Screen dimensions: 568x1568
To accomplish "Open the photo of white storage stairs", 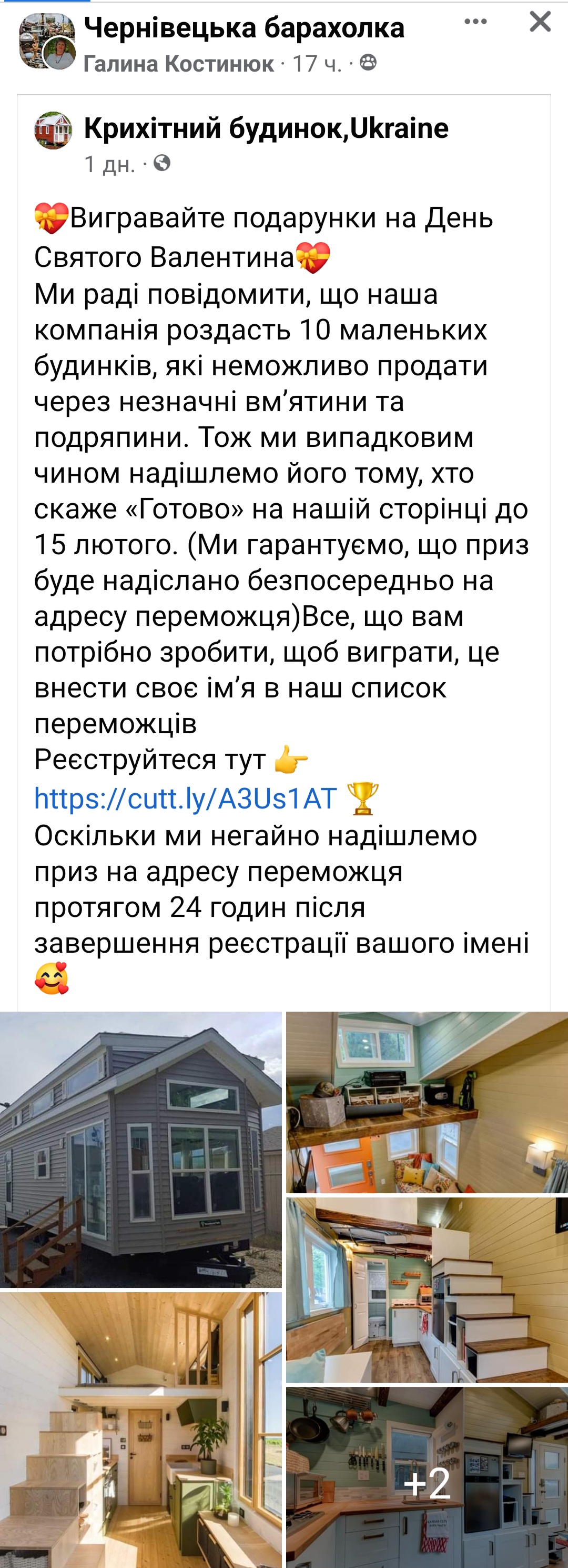I will [427, 1290].
